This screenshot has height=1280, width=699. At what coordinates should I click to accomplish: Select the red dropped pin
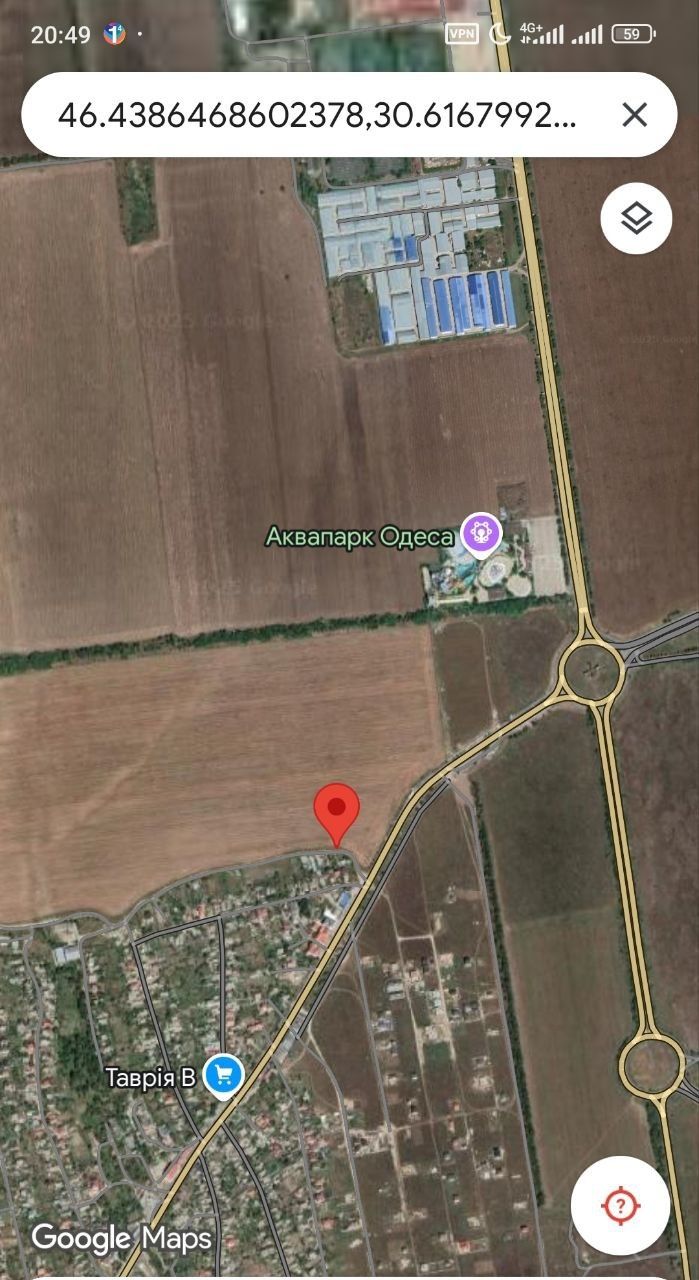[x=337, y=809]
